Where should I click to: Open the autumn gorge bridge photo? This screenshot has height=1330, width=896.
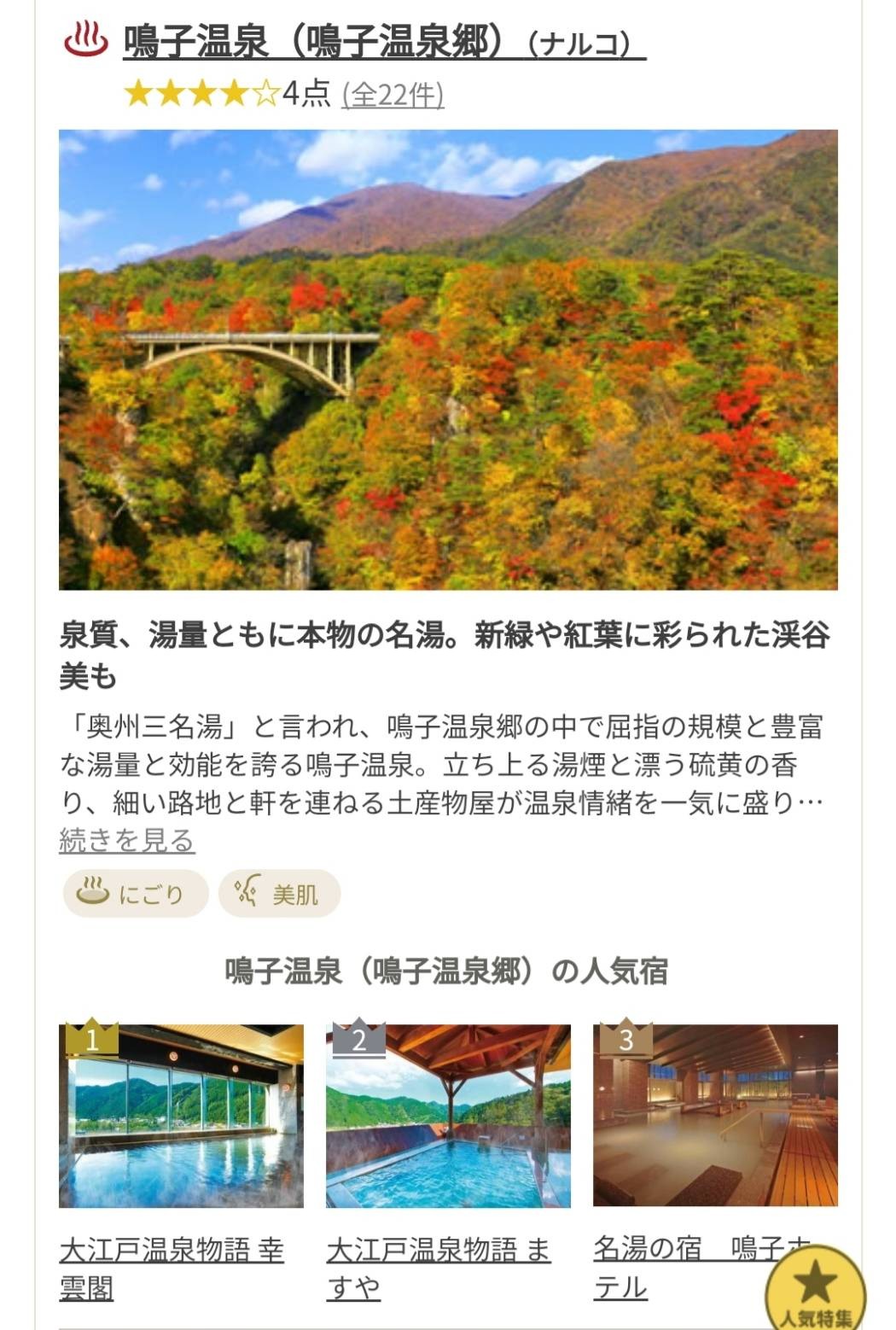tap(448, 359)
